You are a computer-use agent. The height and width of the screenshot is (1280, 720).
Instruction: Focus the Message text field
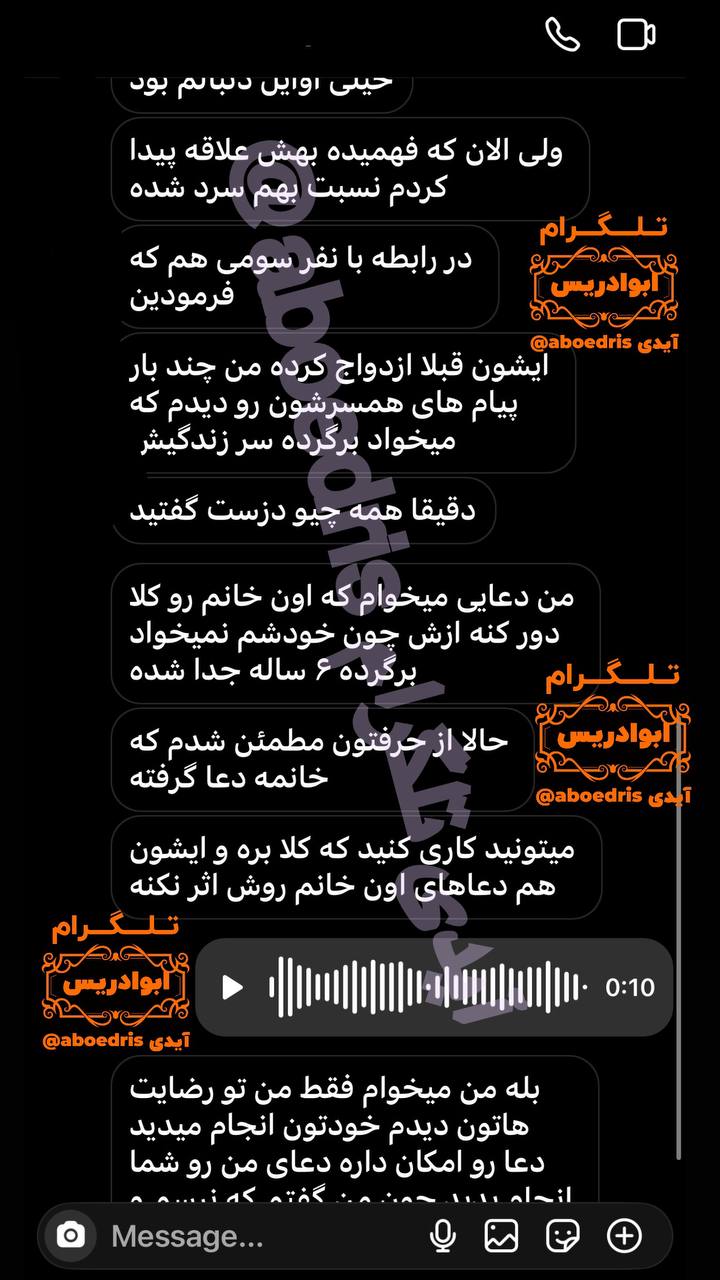pyautogui.click(x=250, y=1236)
